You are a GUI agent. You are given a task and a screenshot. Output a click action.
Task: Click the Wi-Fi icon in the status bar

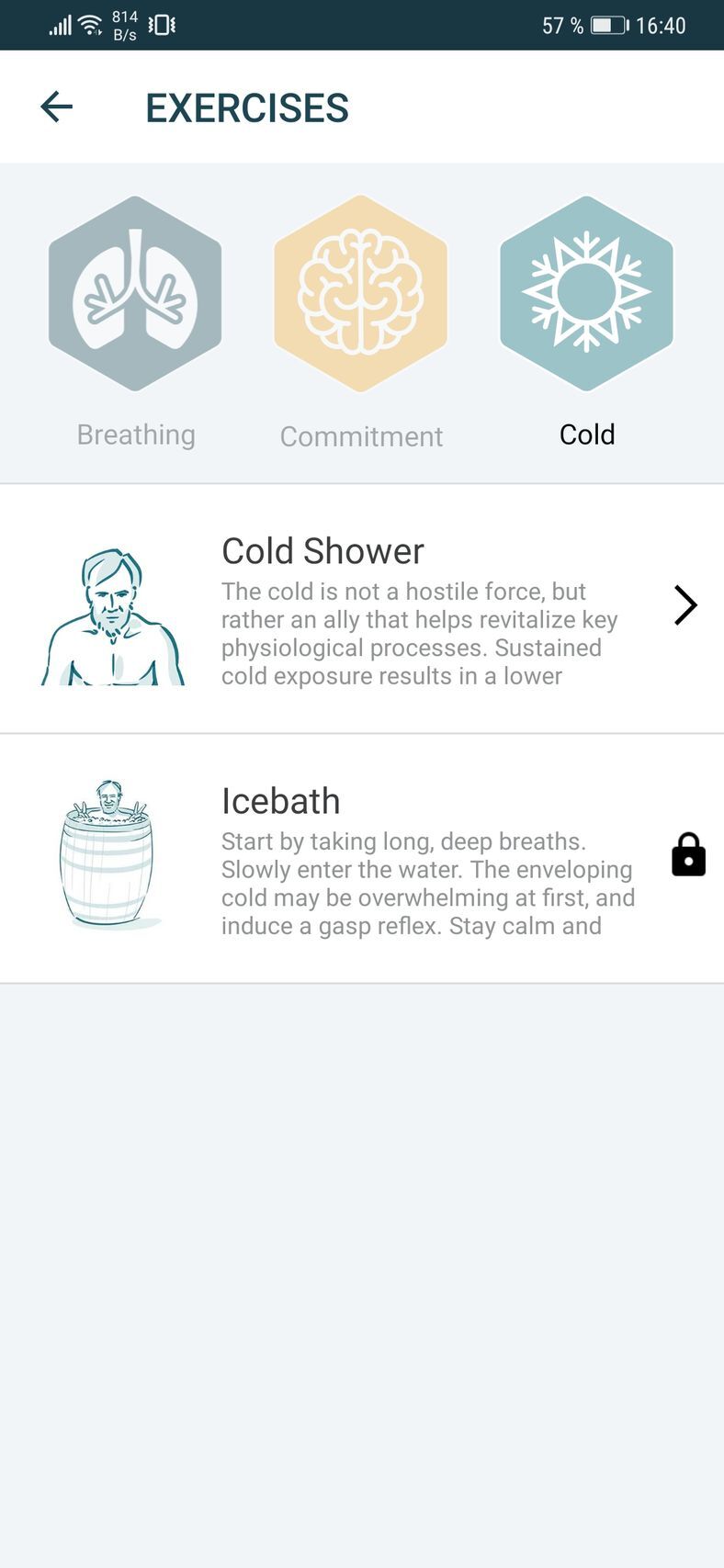pos(88,25)
